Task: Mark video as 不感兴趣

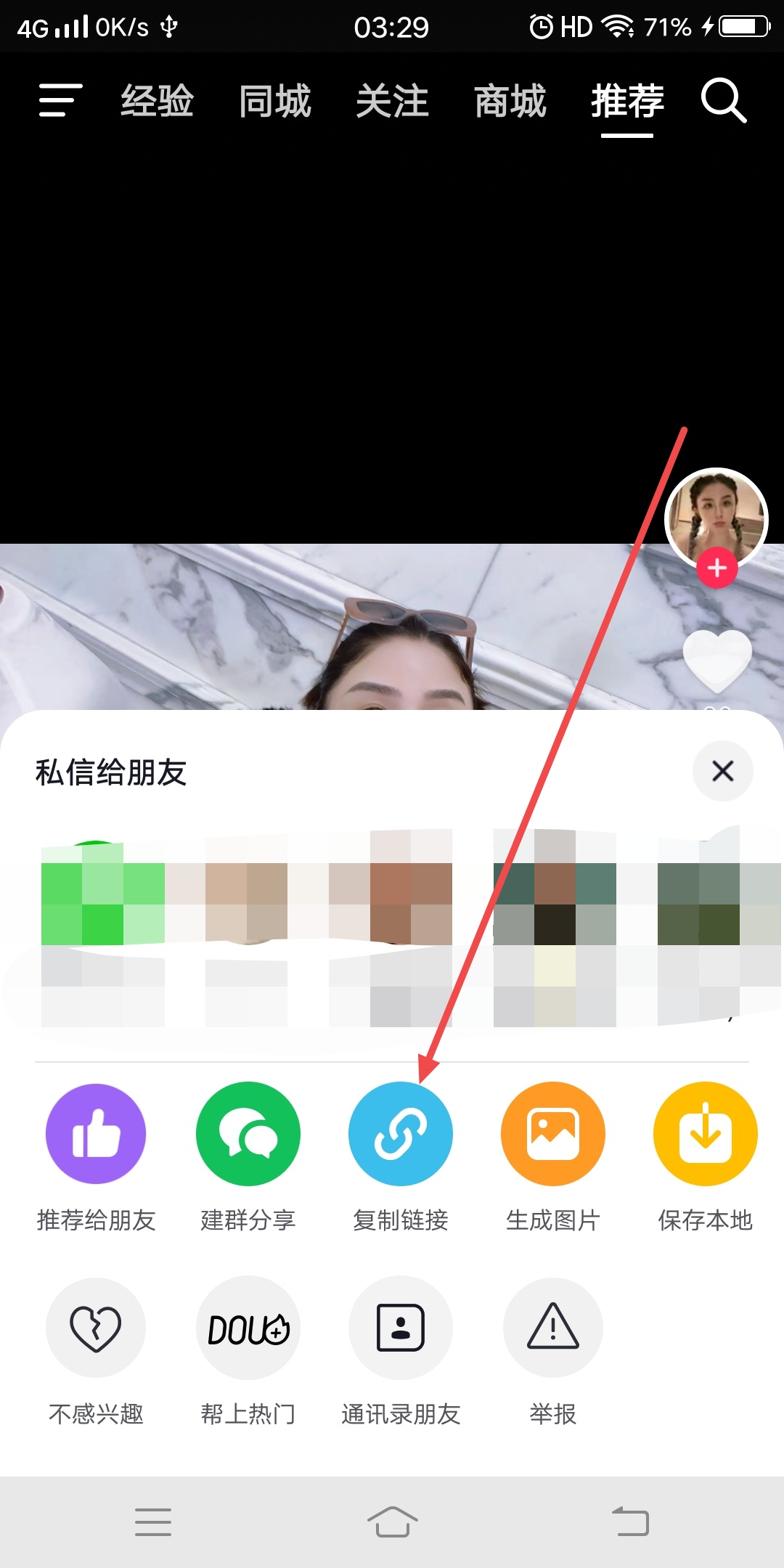Action: tap(96, 1328)
